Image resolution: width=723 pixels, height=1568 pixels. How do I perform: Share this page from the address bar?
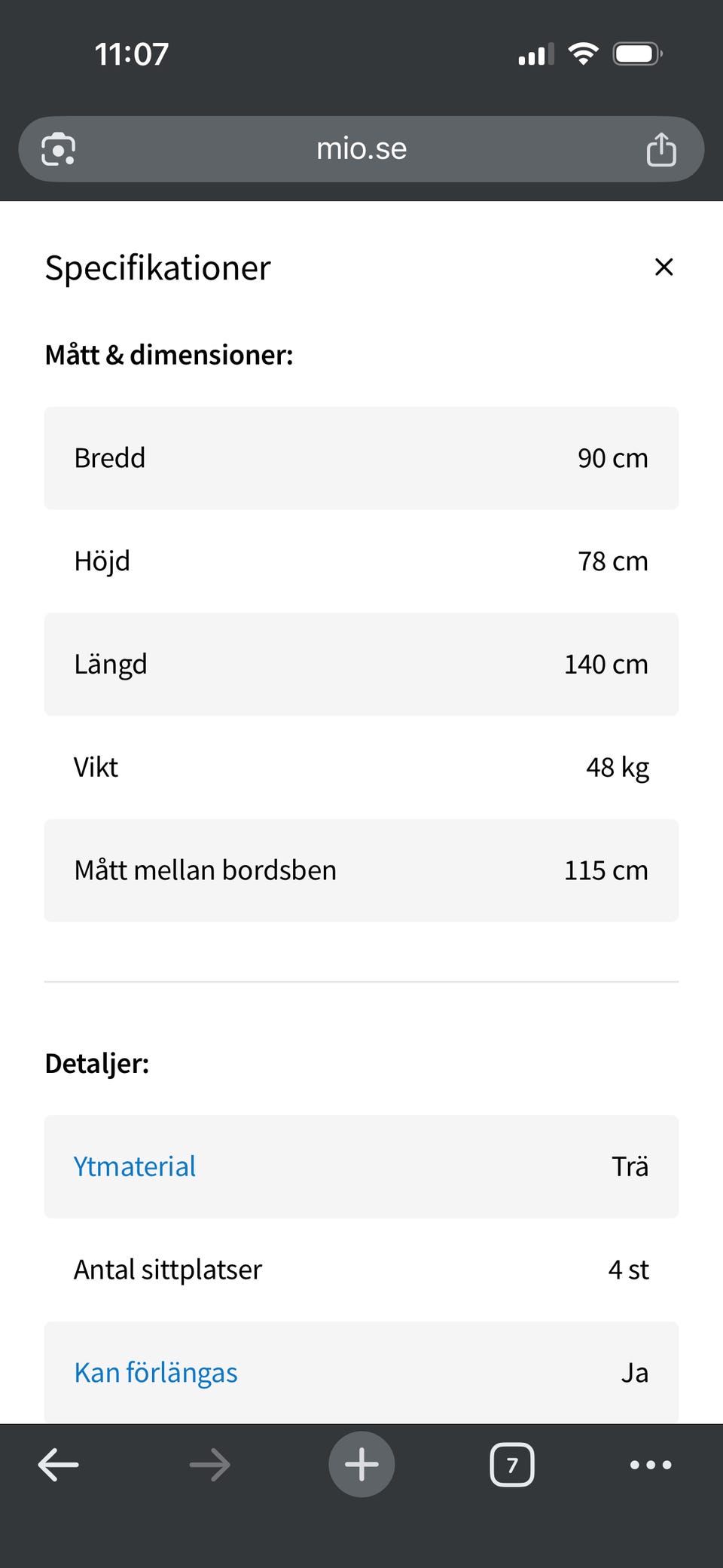[x=661, y=149]
